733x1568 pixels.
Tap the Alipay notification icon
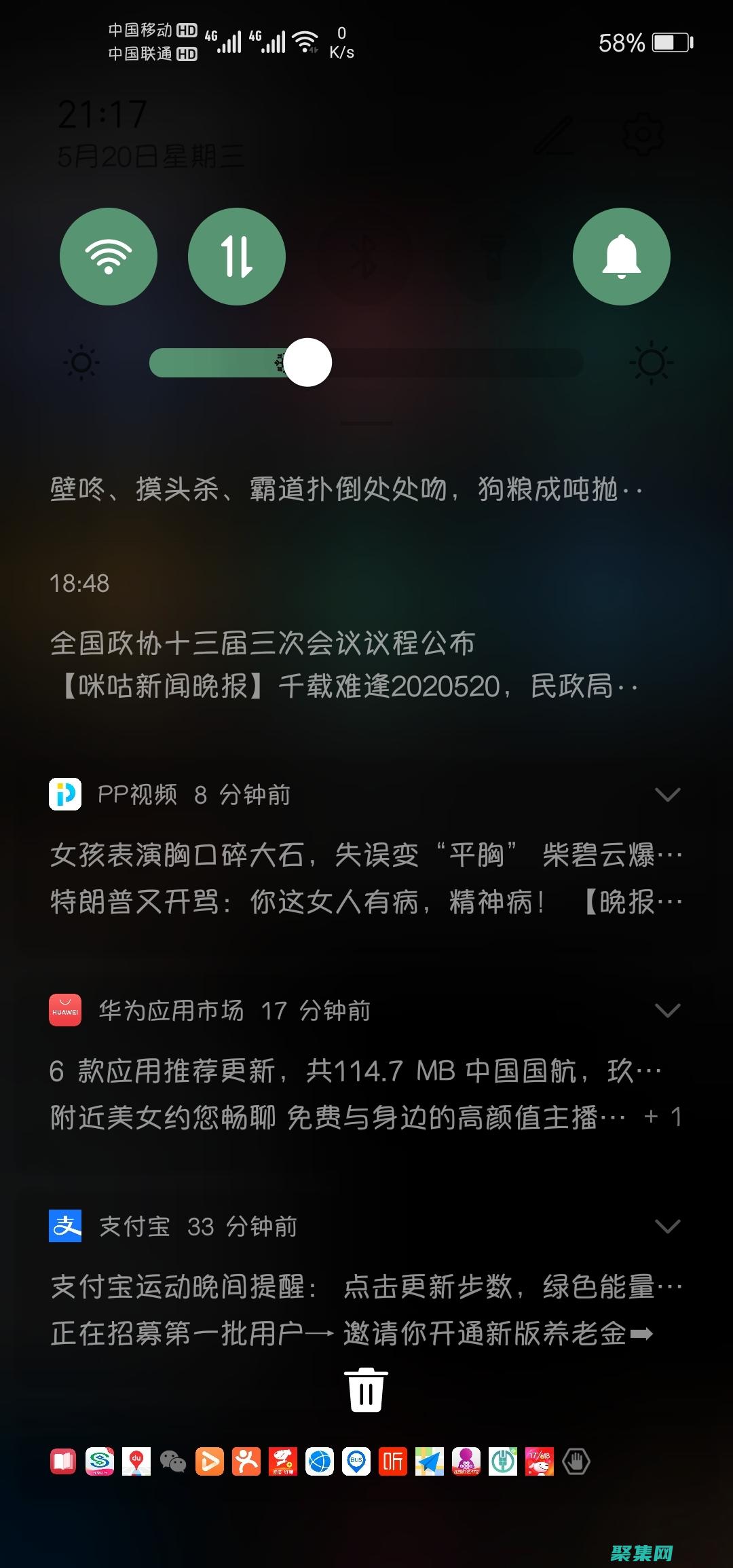(67, 1226)
